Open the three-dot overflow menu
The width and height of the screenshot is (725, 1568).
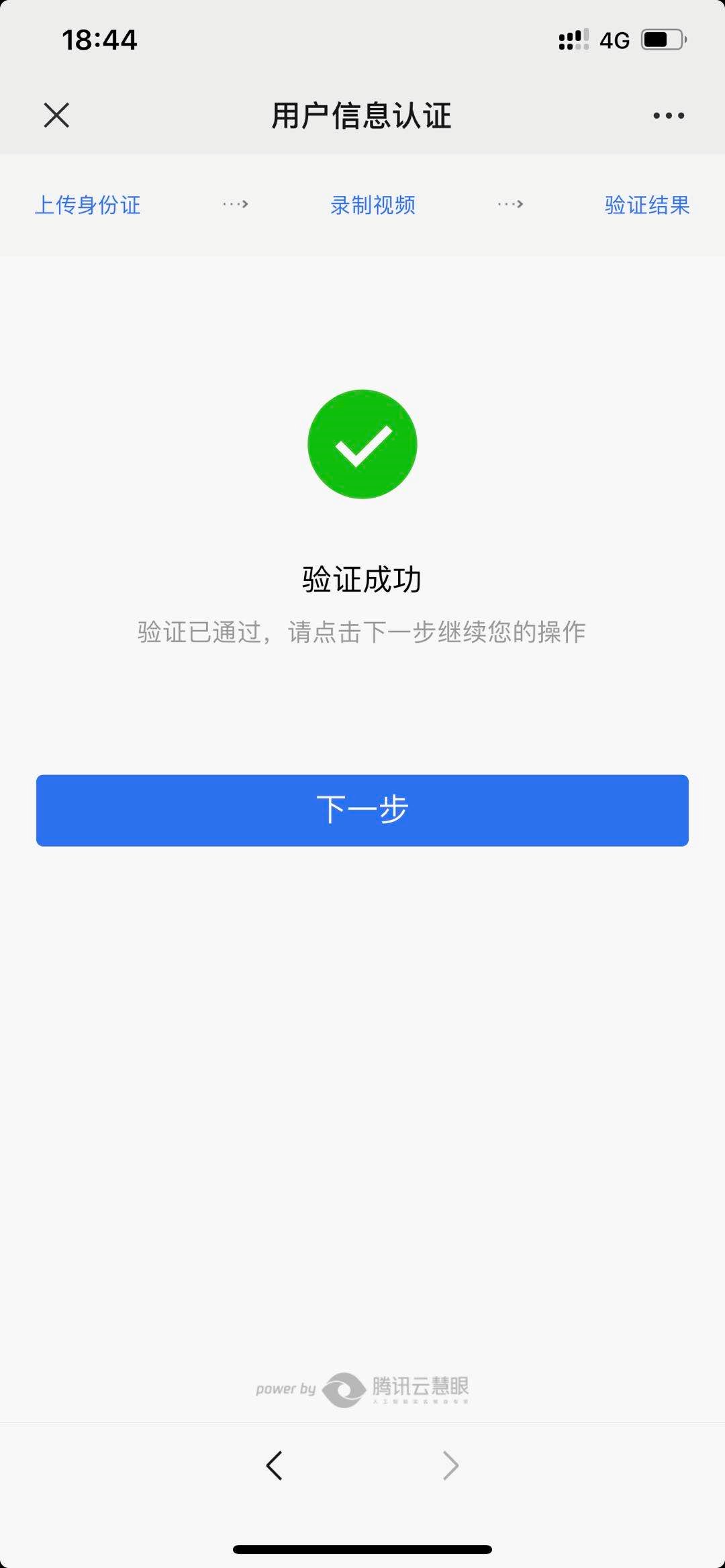669,115
